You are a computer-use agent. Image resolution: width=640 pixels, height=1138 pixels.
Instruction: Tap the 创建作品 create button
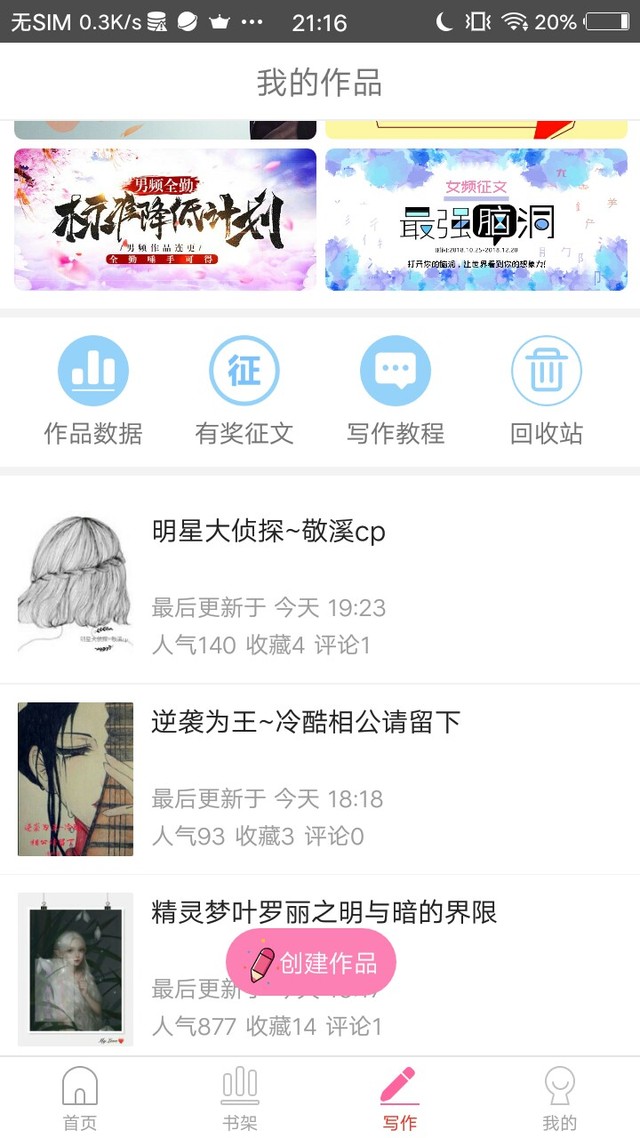coord(311,963)
